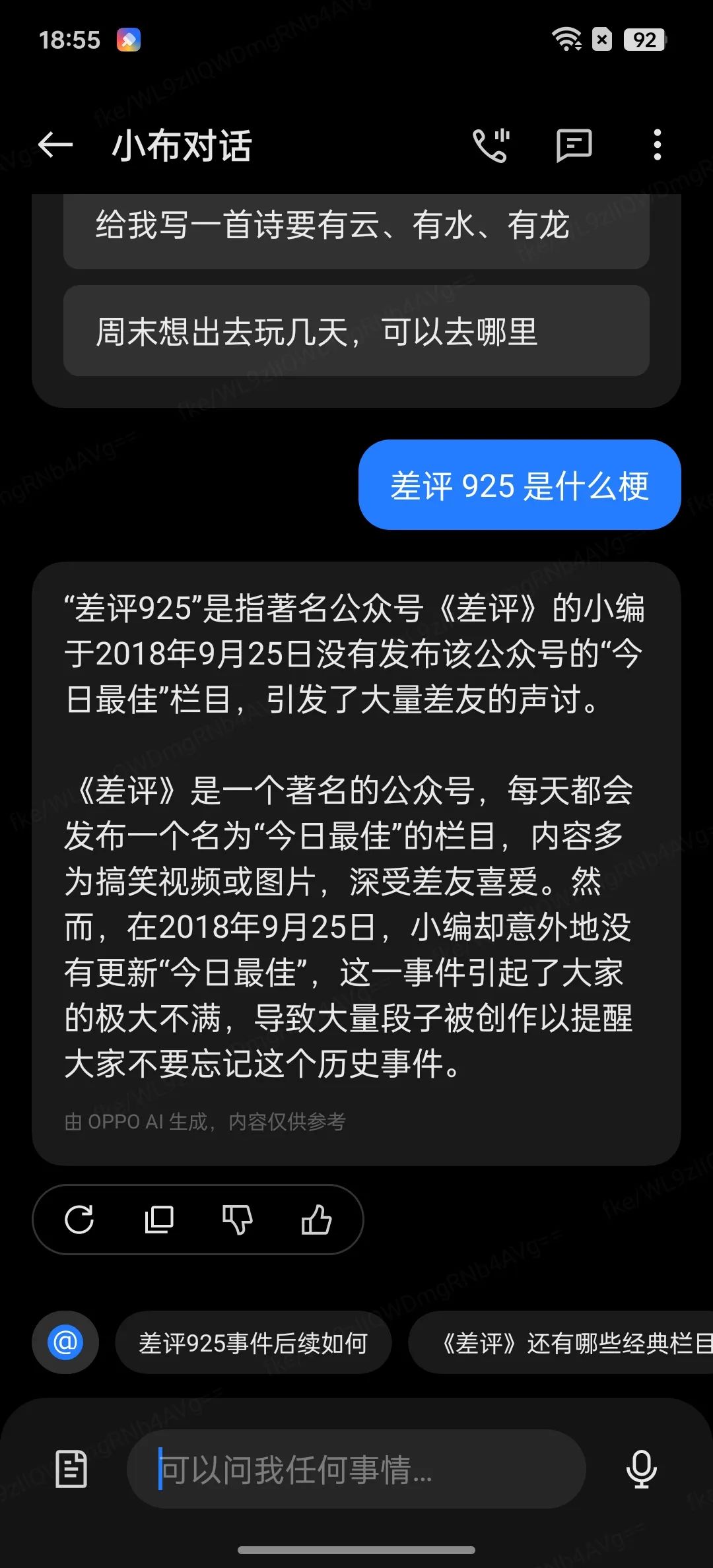713x1568 pixels.
Task: Go back from 小布对话
Action: point(55,145)
